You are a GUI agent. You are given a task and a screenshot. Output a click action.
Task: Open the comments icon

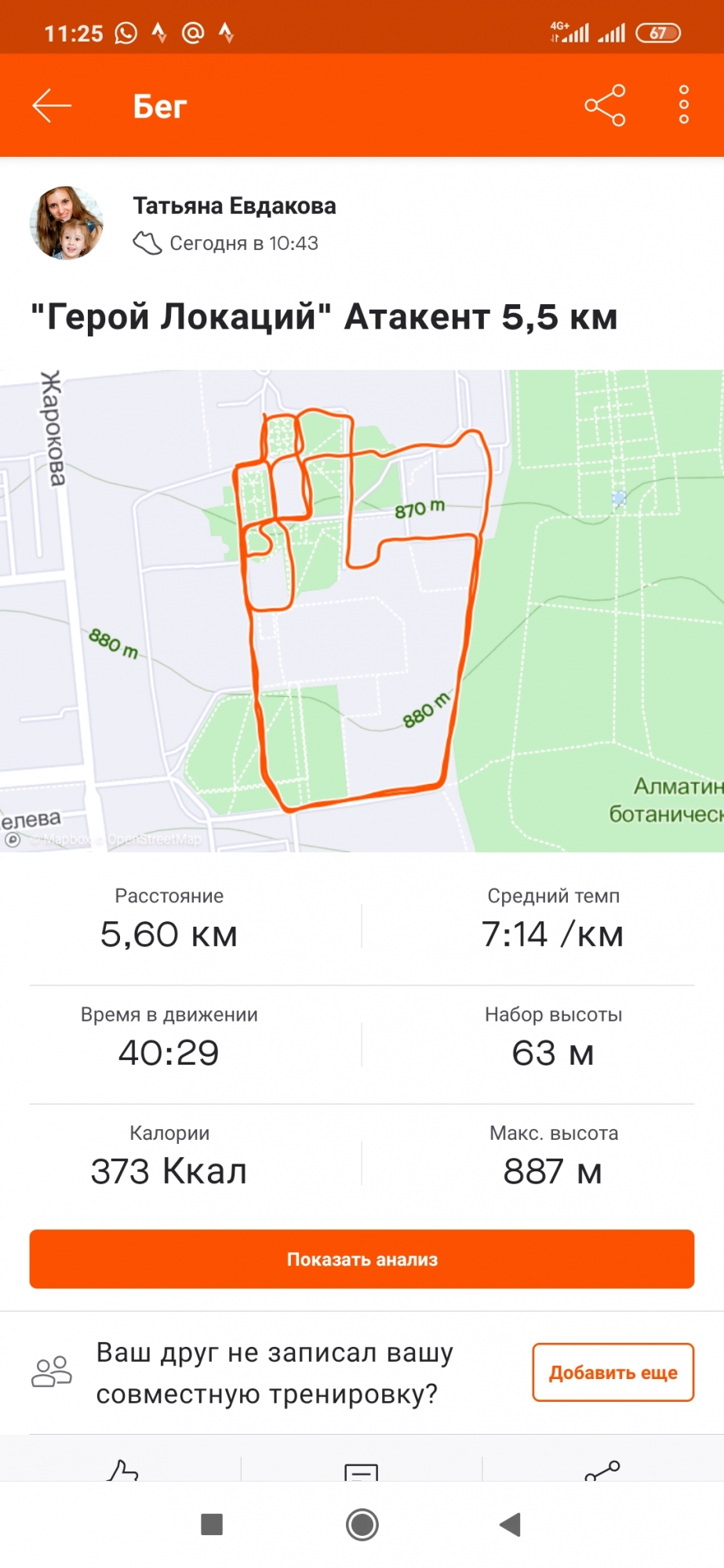(x=362, y=1472)
